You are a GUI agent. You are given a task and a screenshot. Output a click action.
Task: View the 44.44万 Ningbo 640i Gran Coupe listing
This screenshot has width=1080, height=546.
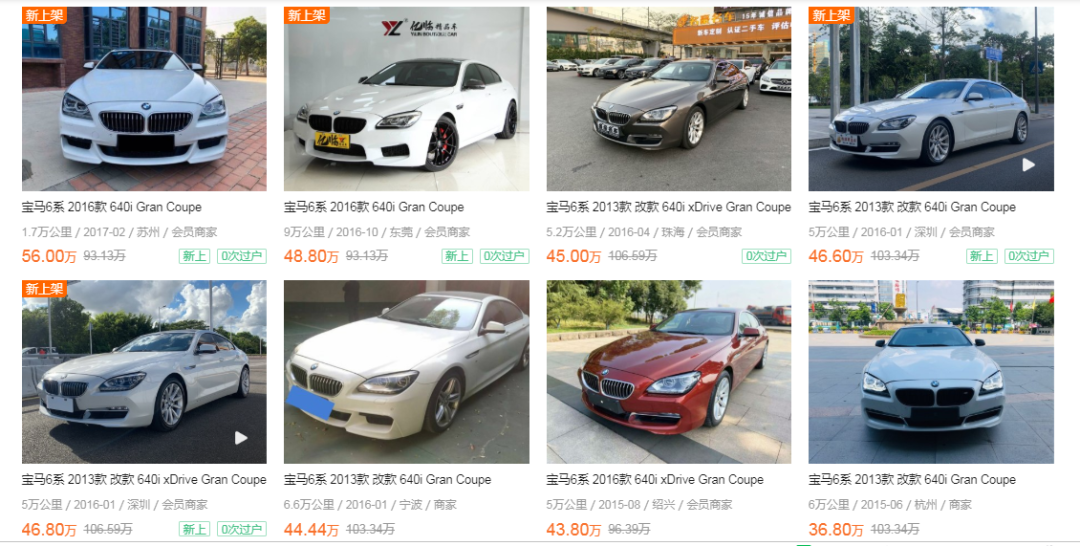406,372
